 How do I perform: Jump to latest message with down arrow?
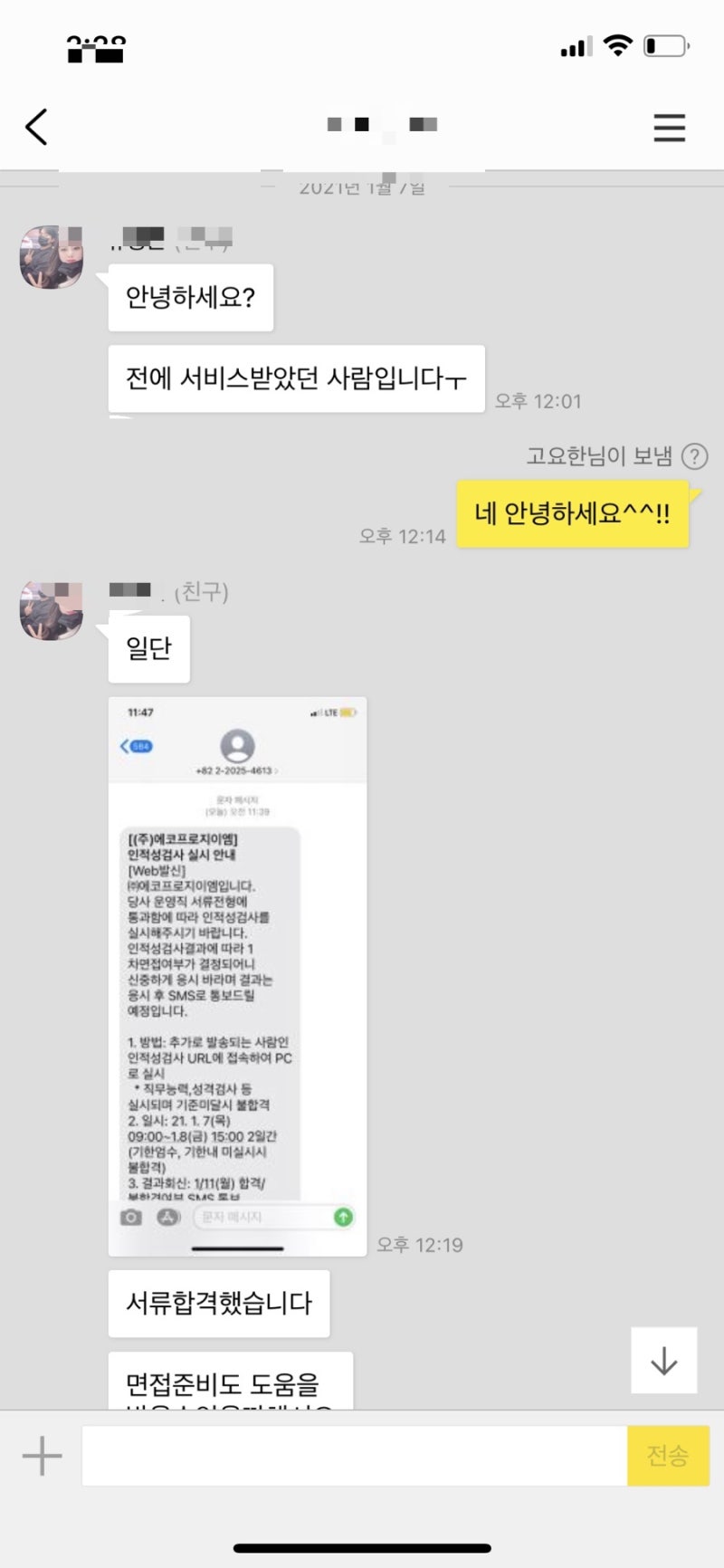(x=663, y=1360)
